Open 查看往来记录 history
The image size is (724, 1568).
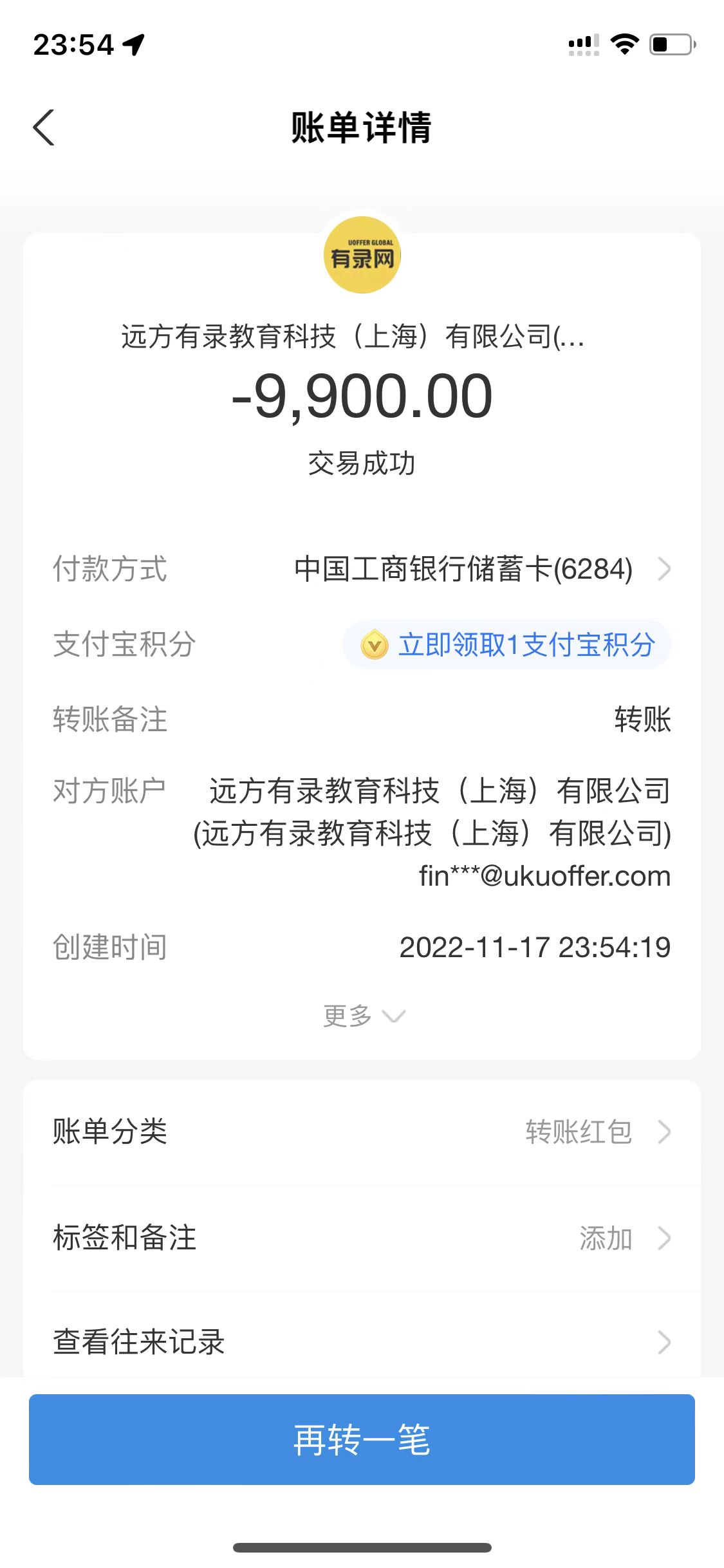[362, 1342]
